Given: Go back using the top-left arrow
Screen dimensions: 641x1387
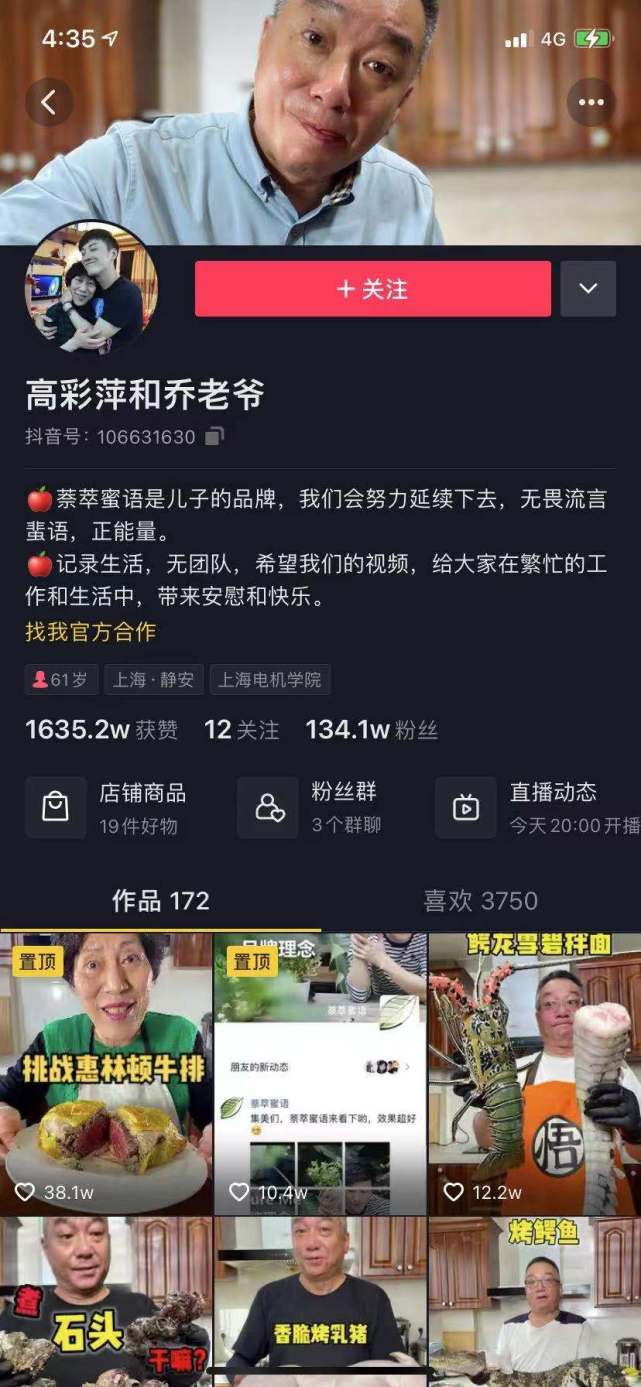Looking at the screenshot, I should coord(48,102).
